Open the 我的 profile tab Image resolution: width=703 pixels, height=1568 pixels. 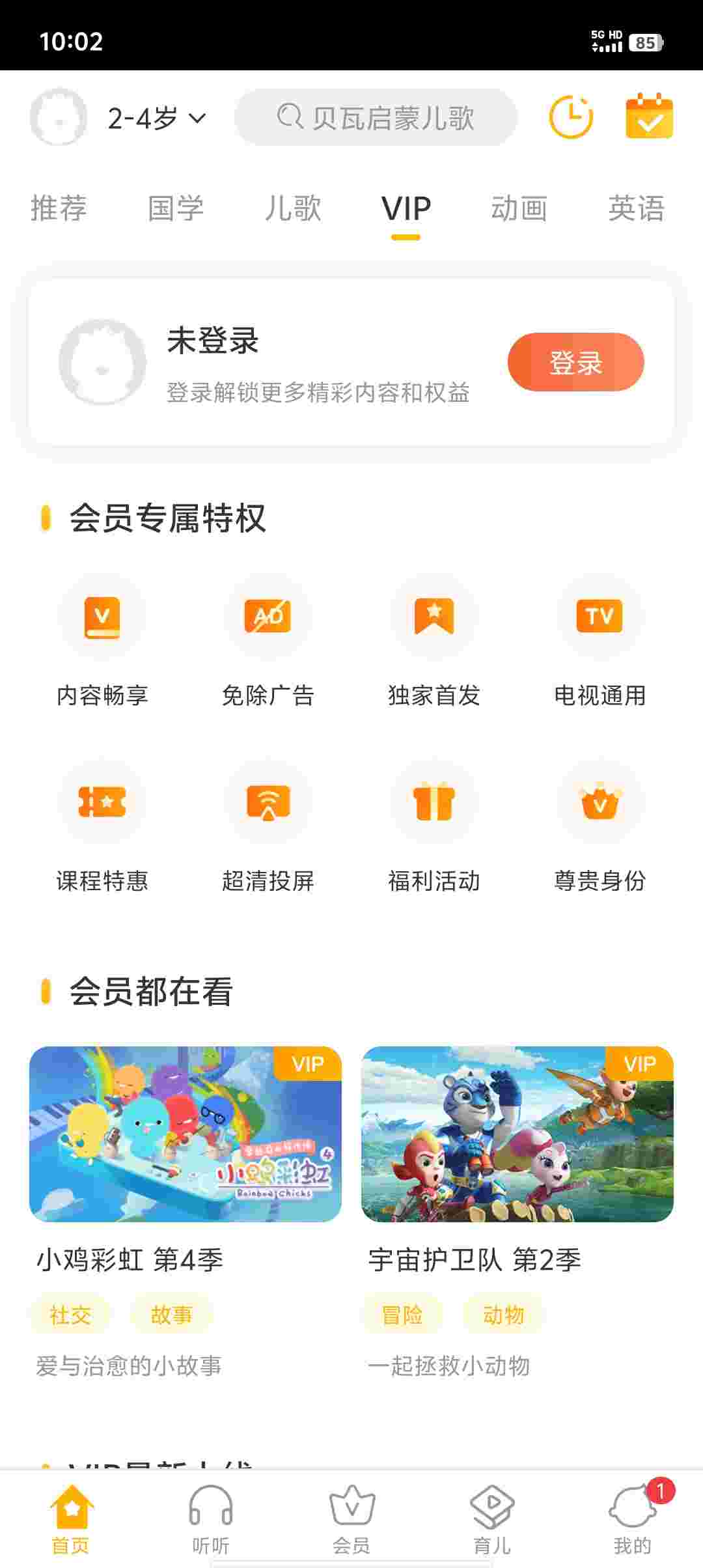coord(632,1519)
